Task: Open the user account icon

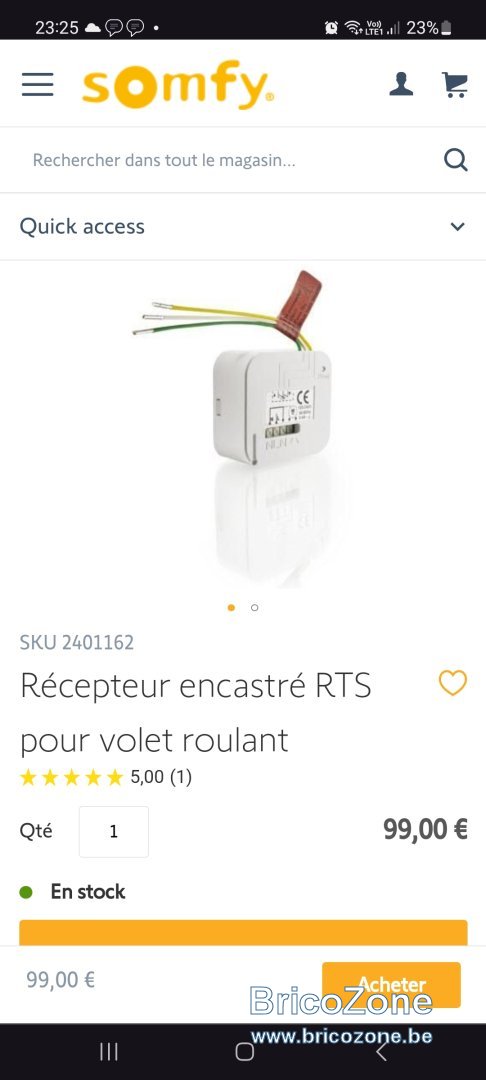Action: pos(401,84)
